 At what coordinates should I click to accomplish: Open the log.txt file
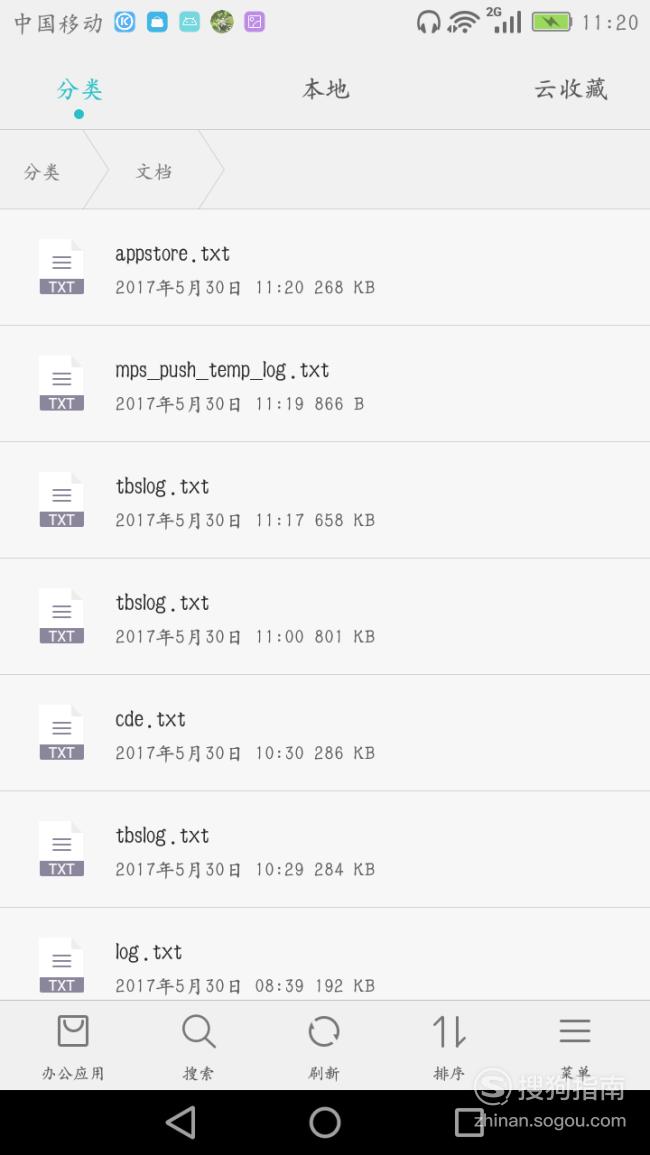325,954
